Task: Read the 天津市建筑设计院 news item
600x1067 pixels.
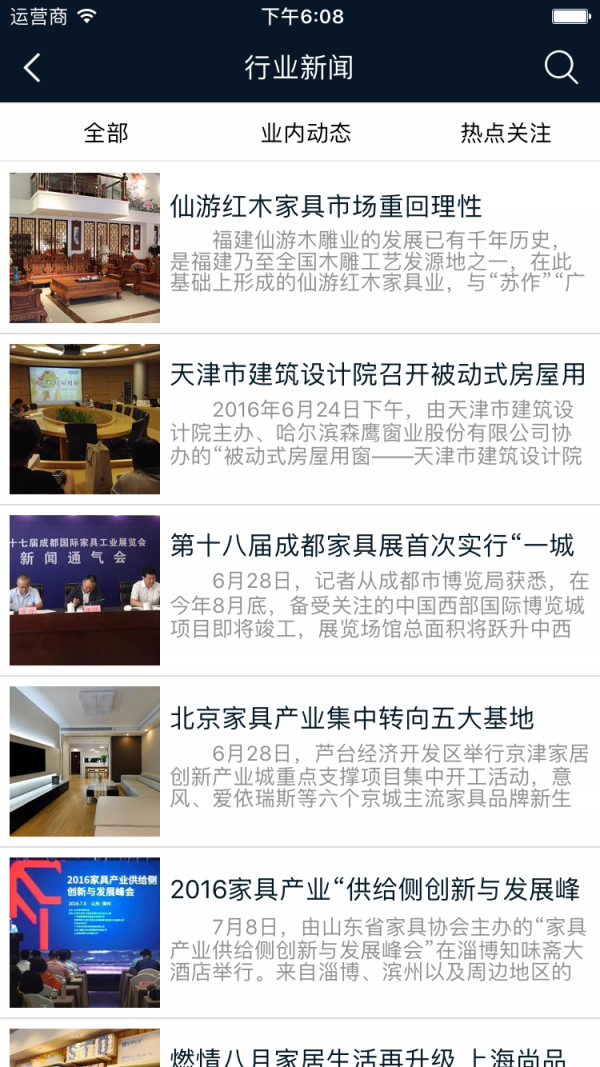Action: (x=377, y=376)
